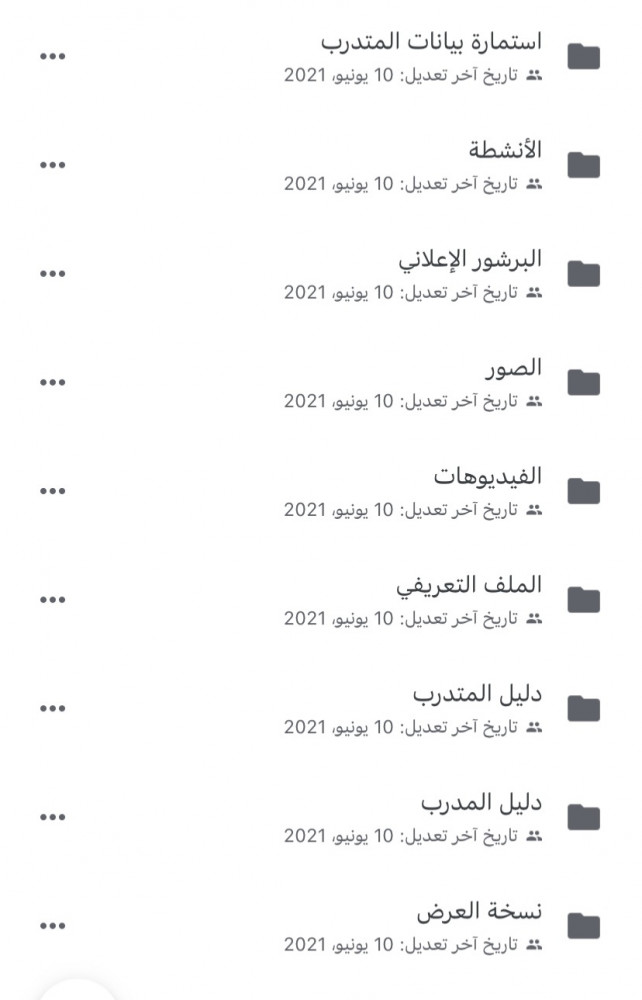Image resolution: width=642 pixels, height=1000 pixels.
Task: Open the نسخة العرض folder
Action: [x=479, y=911]
